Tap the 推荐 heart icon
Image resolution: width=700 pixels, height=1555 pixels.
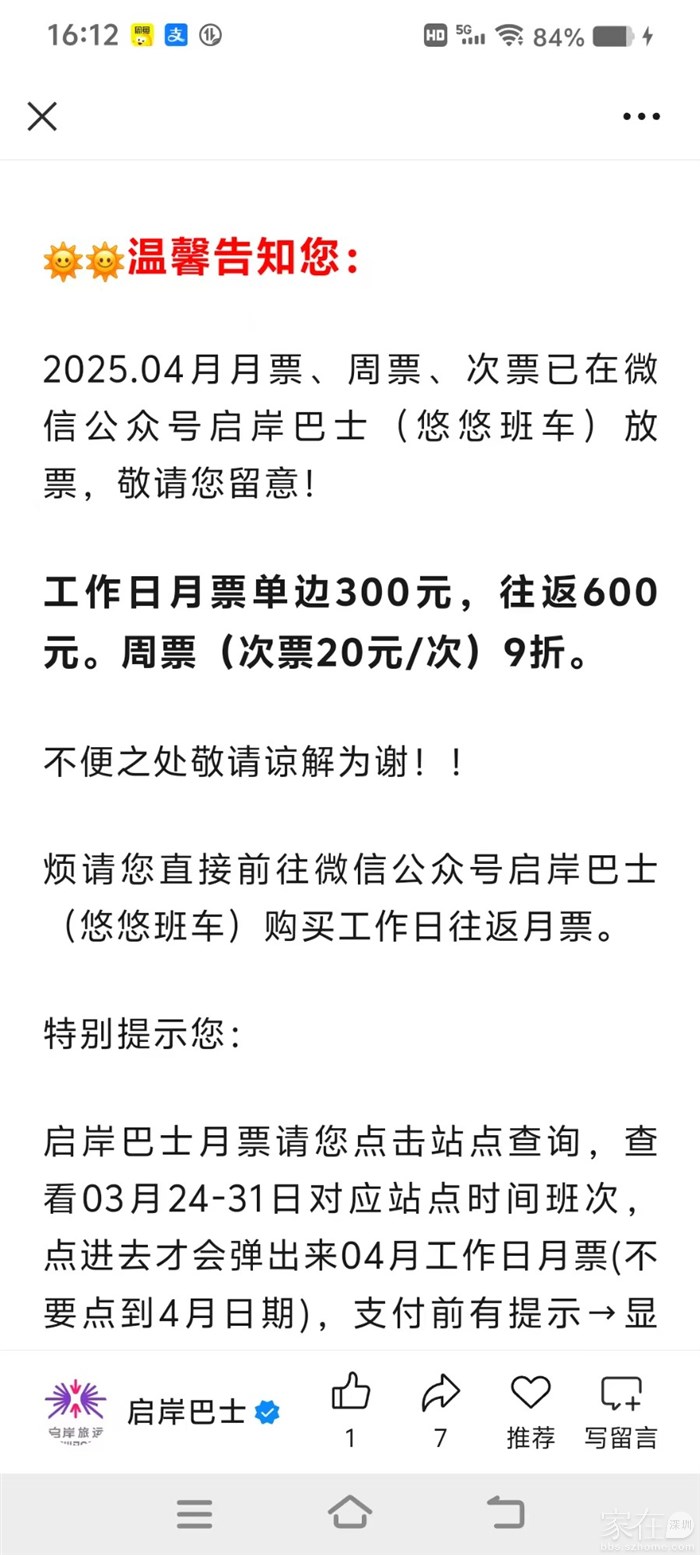[x=530, y=1394]
